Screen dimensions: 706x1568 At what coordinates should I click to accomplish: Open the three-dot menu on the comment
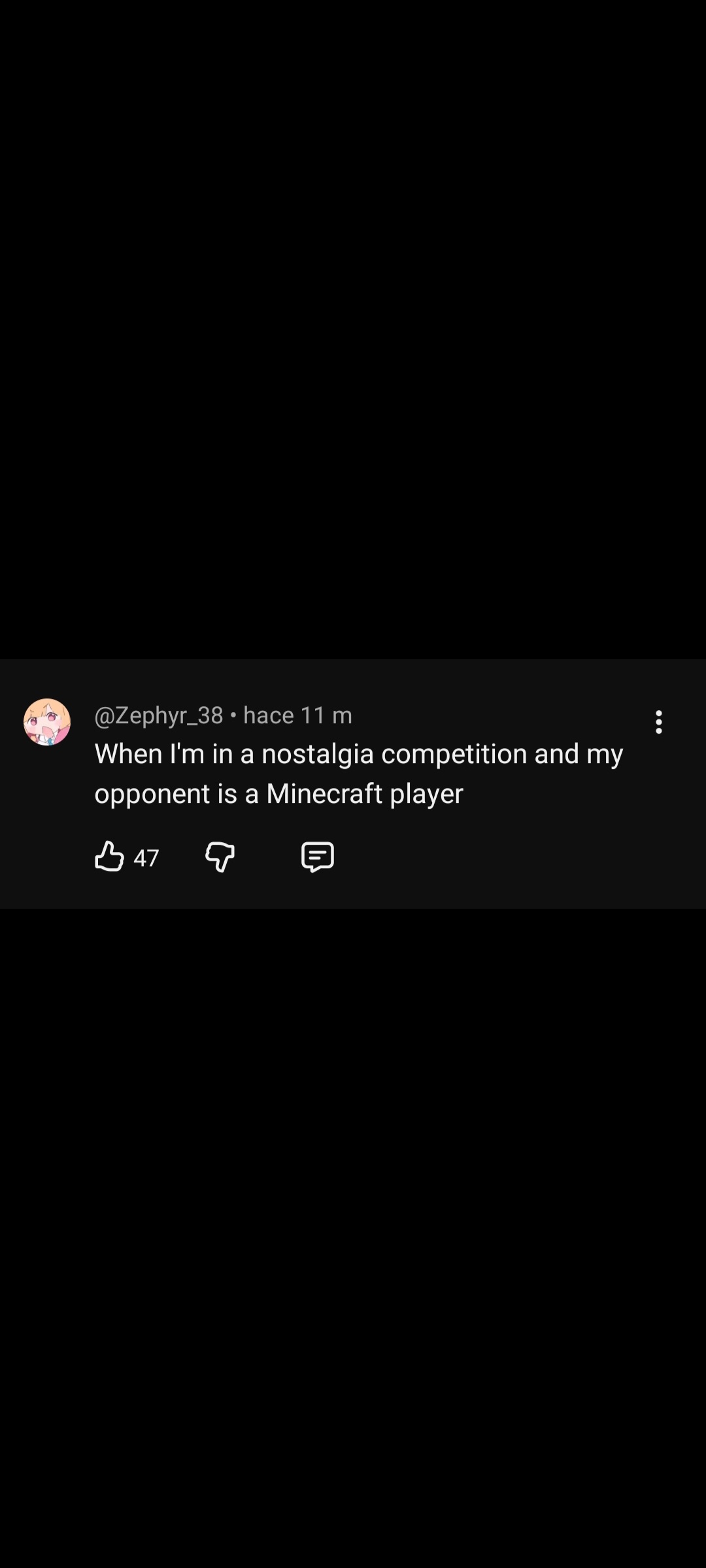click(658, 722)
